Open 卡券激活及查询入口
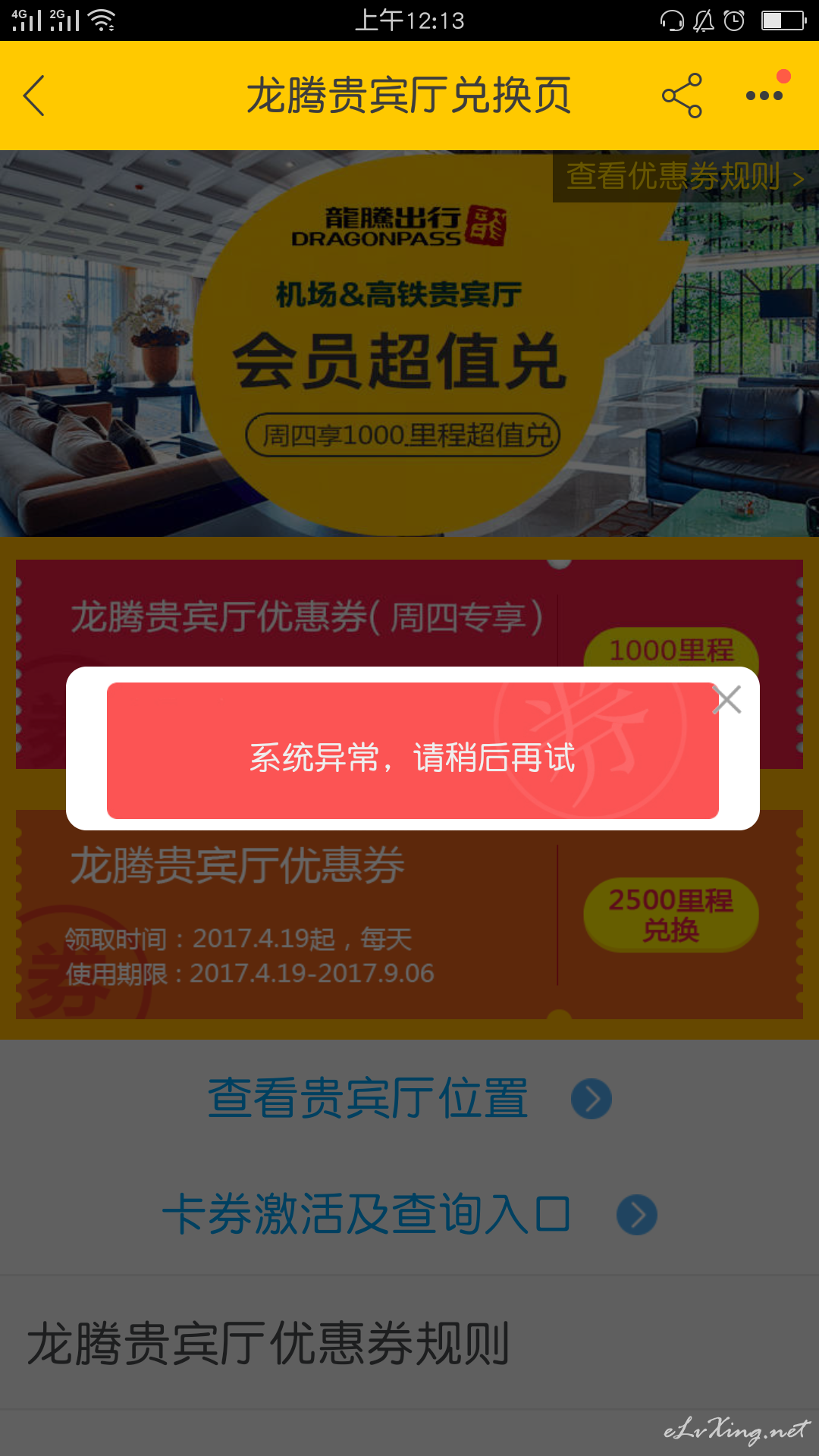819x1456 pixels. click(x=409, y=1214)
